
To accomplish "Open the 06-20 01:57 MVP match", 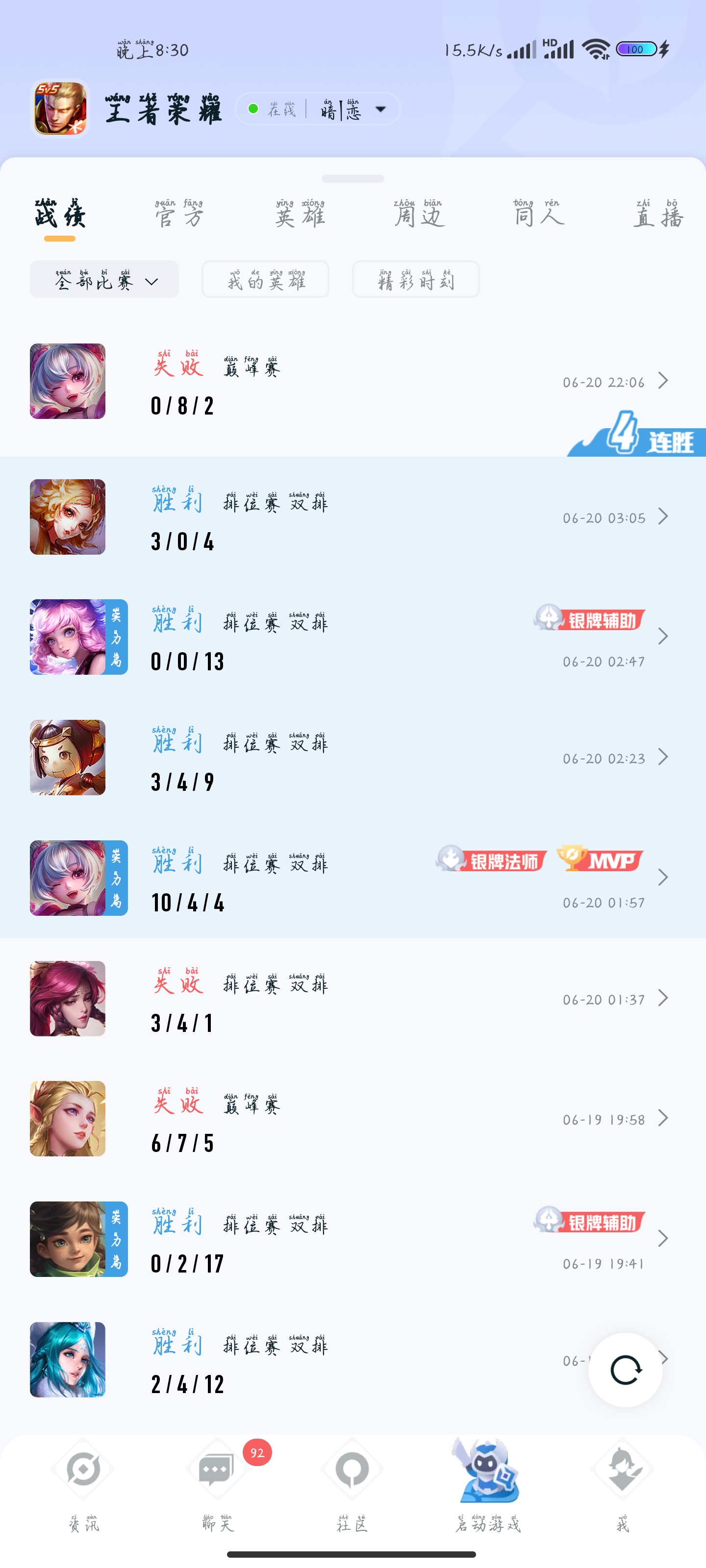I will (353, 879).
